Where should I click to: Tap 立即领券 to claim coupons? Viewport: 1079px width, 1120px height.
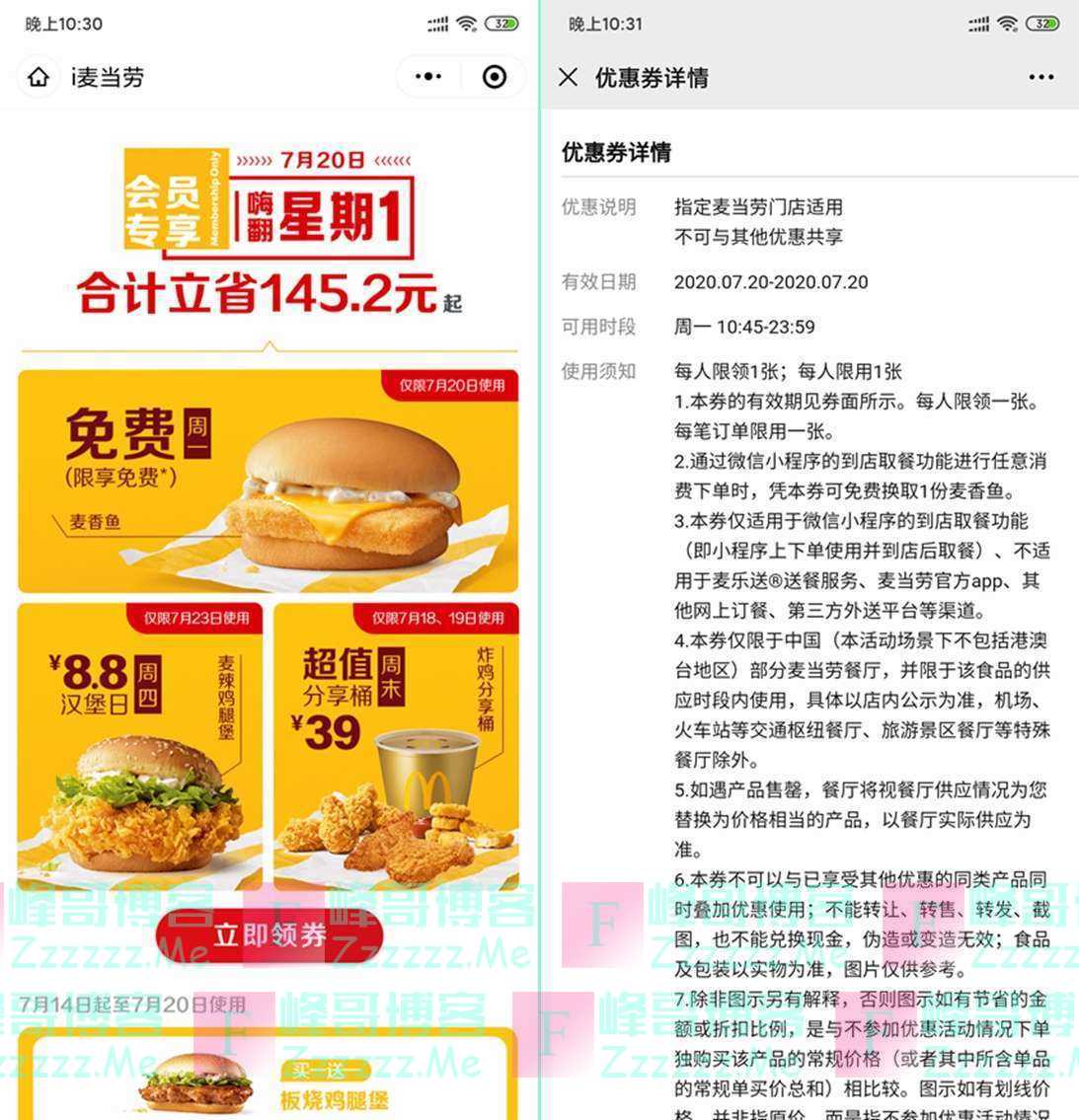coord(269,933)
